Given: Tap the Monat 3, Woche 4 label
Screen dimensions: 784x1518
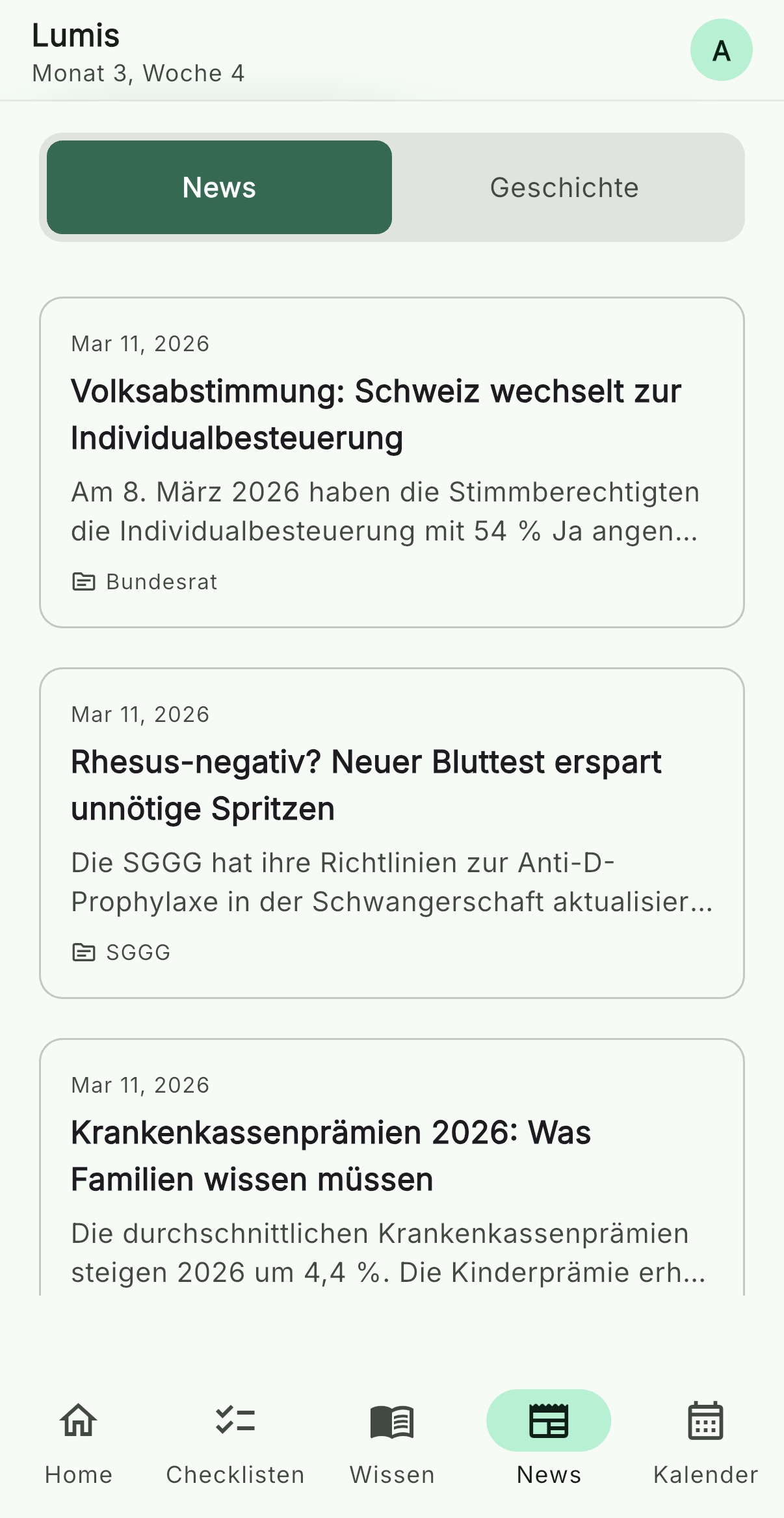Looking at the screenshot, I should click(x=137, y=73).
